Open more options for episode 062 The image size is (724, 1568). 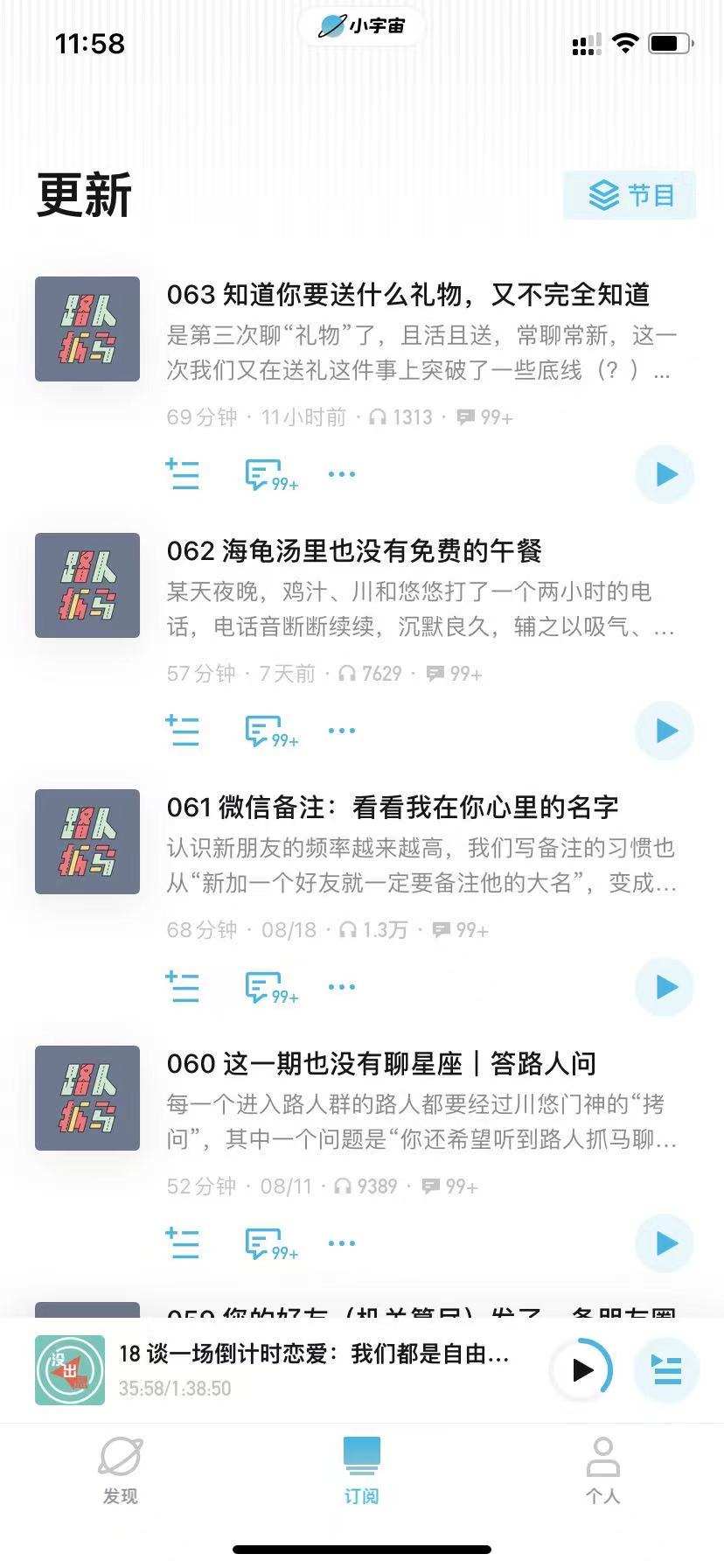pos(341,731)
